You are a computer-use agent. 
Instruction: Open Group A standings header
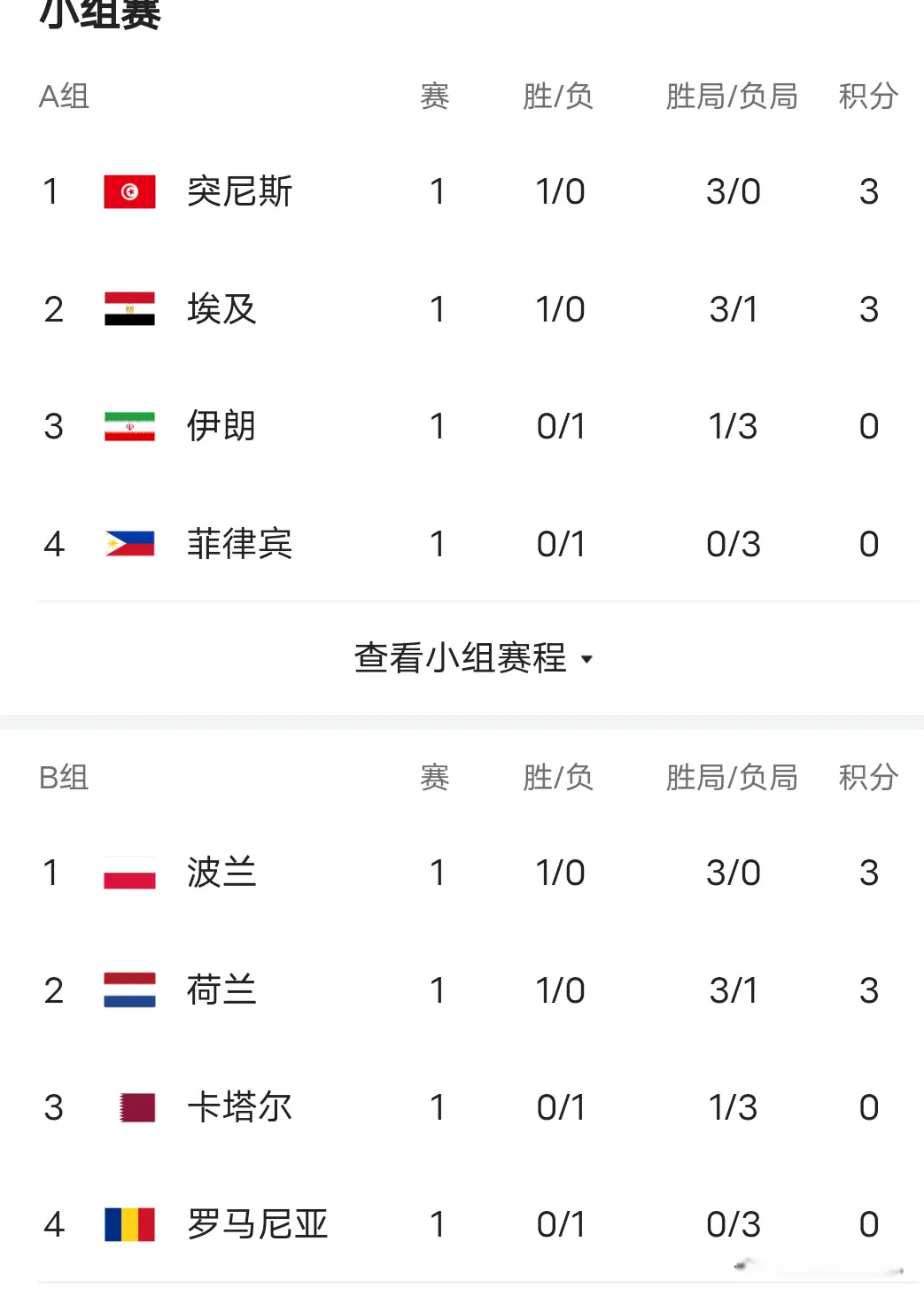(x=64, y=98)
